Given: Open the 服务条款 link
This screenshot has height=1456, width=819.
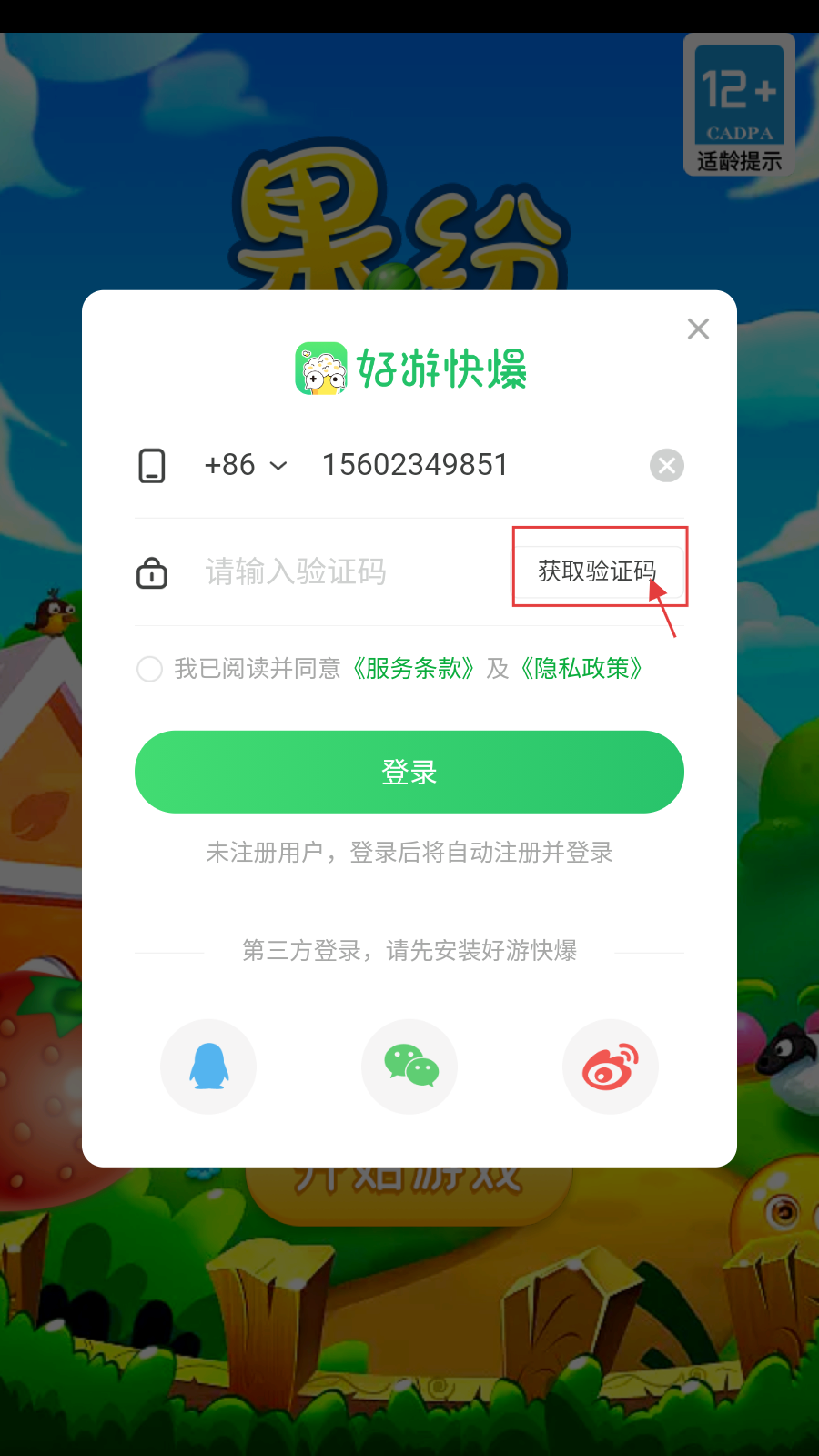Looking at the screenshot, I should point(414,669).
